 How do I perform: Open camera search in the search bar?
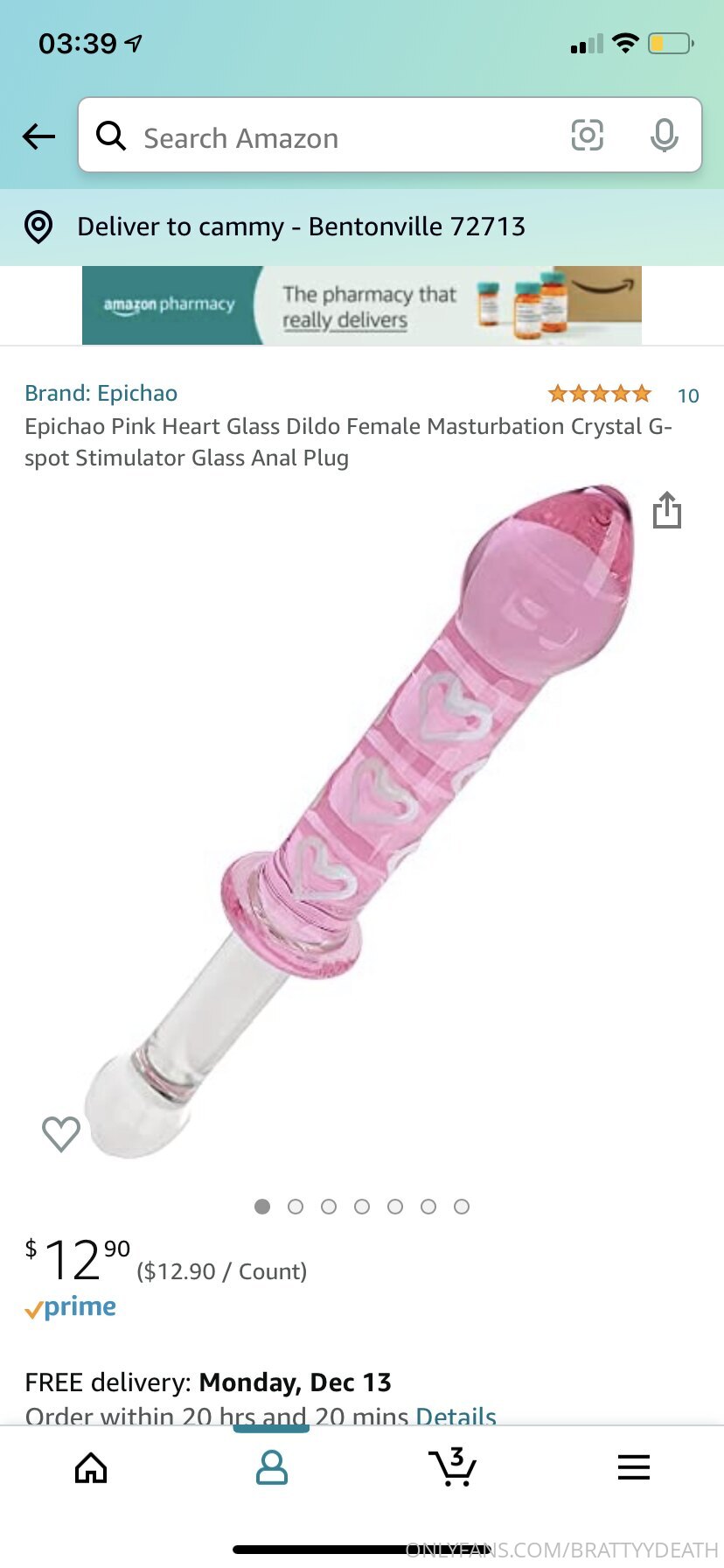tap(587, 136)
